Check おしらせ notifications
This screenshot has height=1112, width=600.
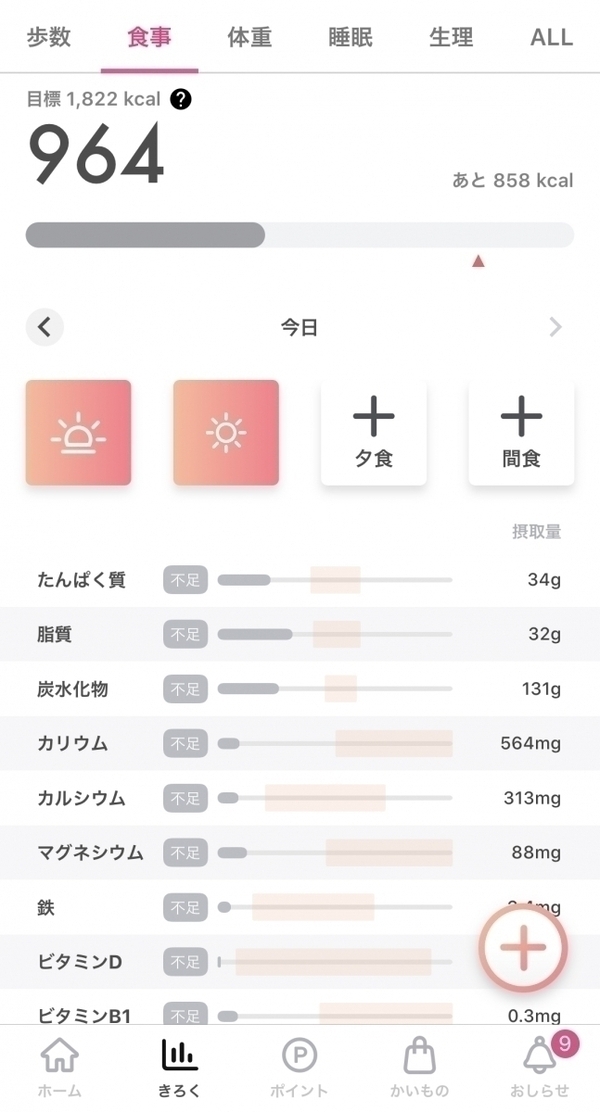540,1066
